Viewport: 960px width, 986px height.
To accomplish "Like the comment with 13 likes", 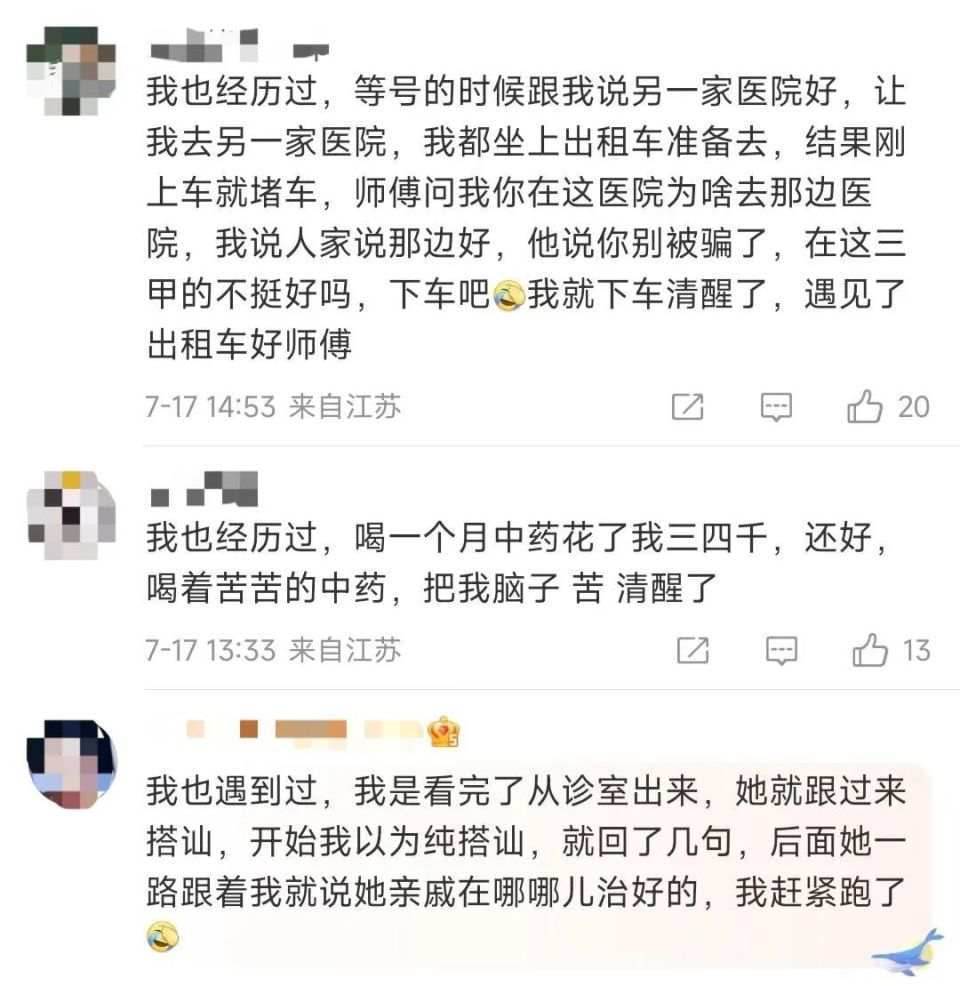I will [870, 652].
